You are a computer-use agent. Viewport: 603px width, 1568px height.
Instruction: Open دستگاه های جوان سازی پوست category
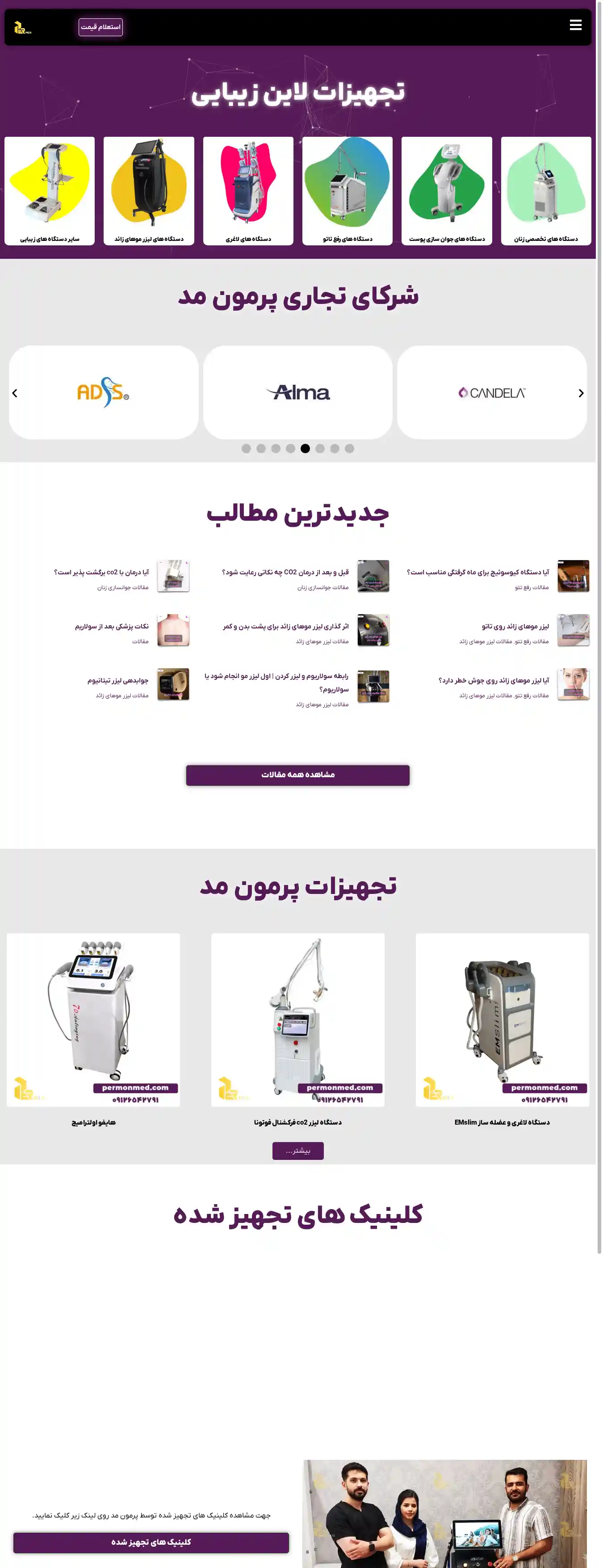(446, 190)
